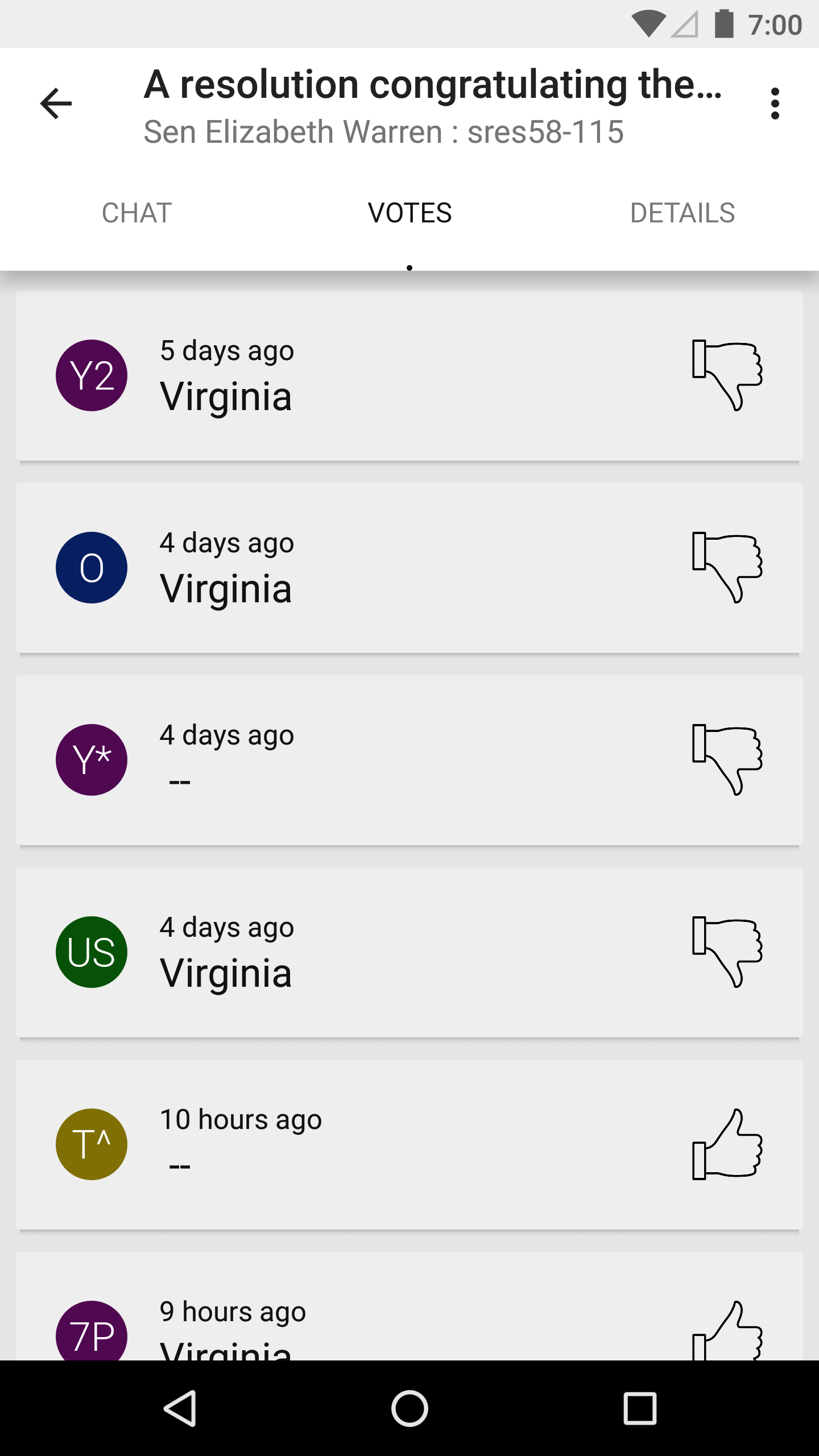The height and width of the screenshot is (1456, 819).
Task: Open the T^ vote from 10 hours ago
Action: click(409, 1144)
